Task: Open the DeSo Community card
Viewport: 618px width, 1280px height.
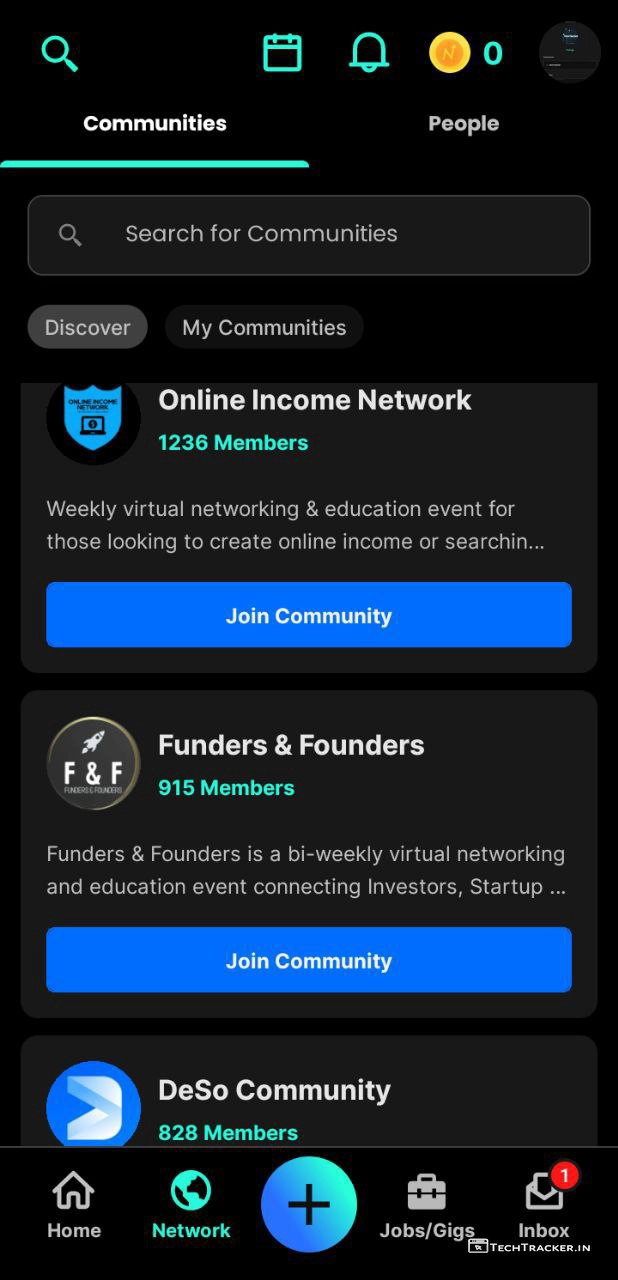Action: tap(274, 1091)
